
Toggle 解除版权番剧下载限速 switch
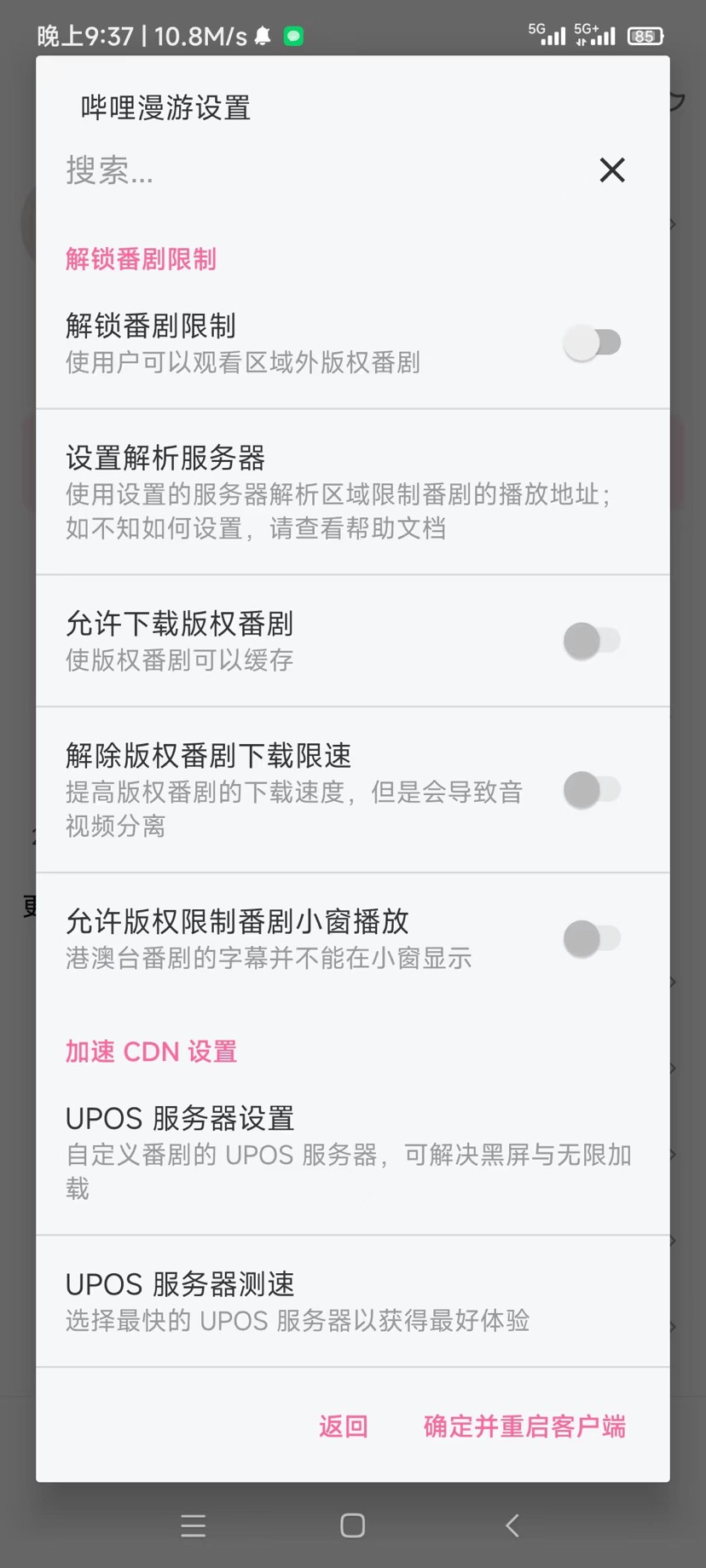592,790
